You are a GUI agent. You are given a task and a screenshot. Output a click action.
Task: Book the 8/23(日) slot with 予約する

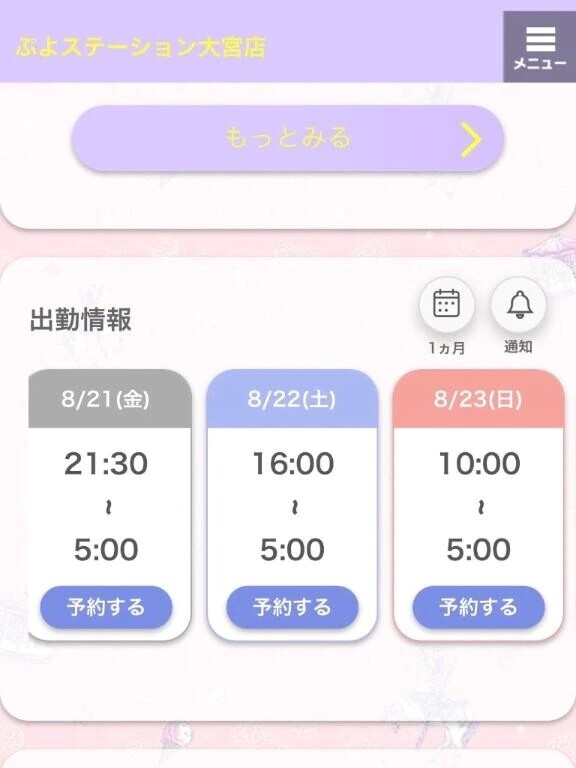pos(479,607)
